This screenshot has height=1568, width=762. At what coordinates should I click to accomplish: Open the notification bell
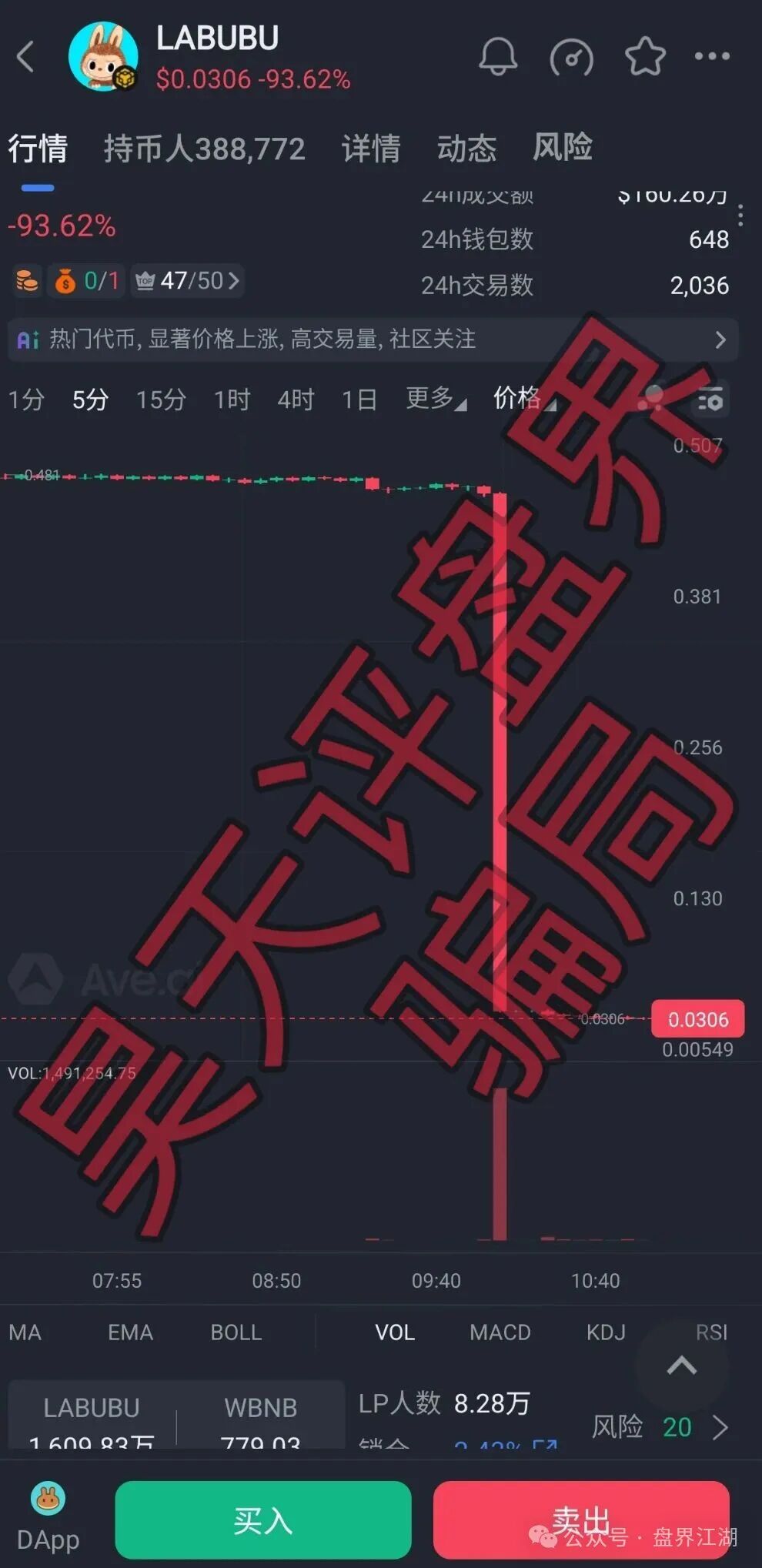tap(497, 56)
